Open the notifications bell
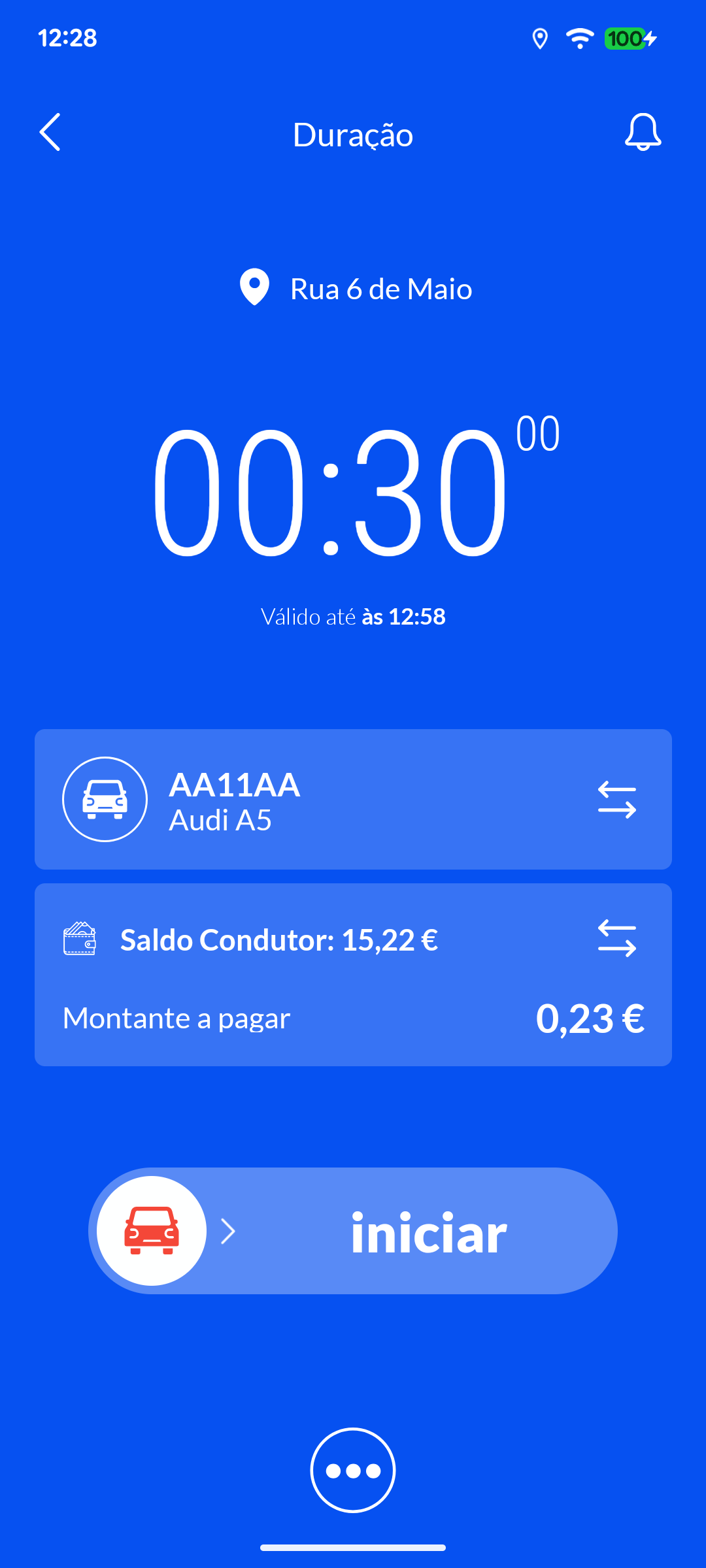706x1568 pixels. coord(643,133)
